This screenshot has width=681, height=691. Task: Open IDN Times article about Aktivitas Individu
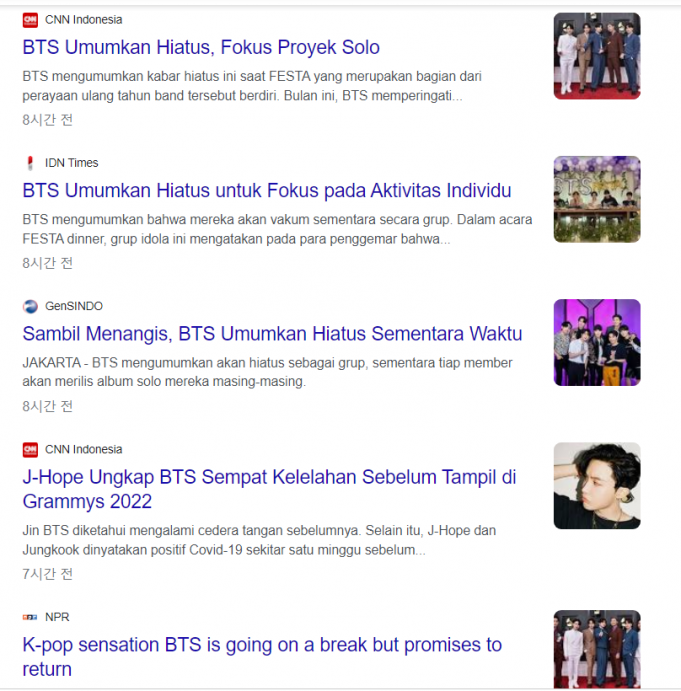(266, 190)
